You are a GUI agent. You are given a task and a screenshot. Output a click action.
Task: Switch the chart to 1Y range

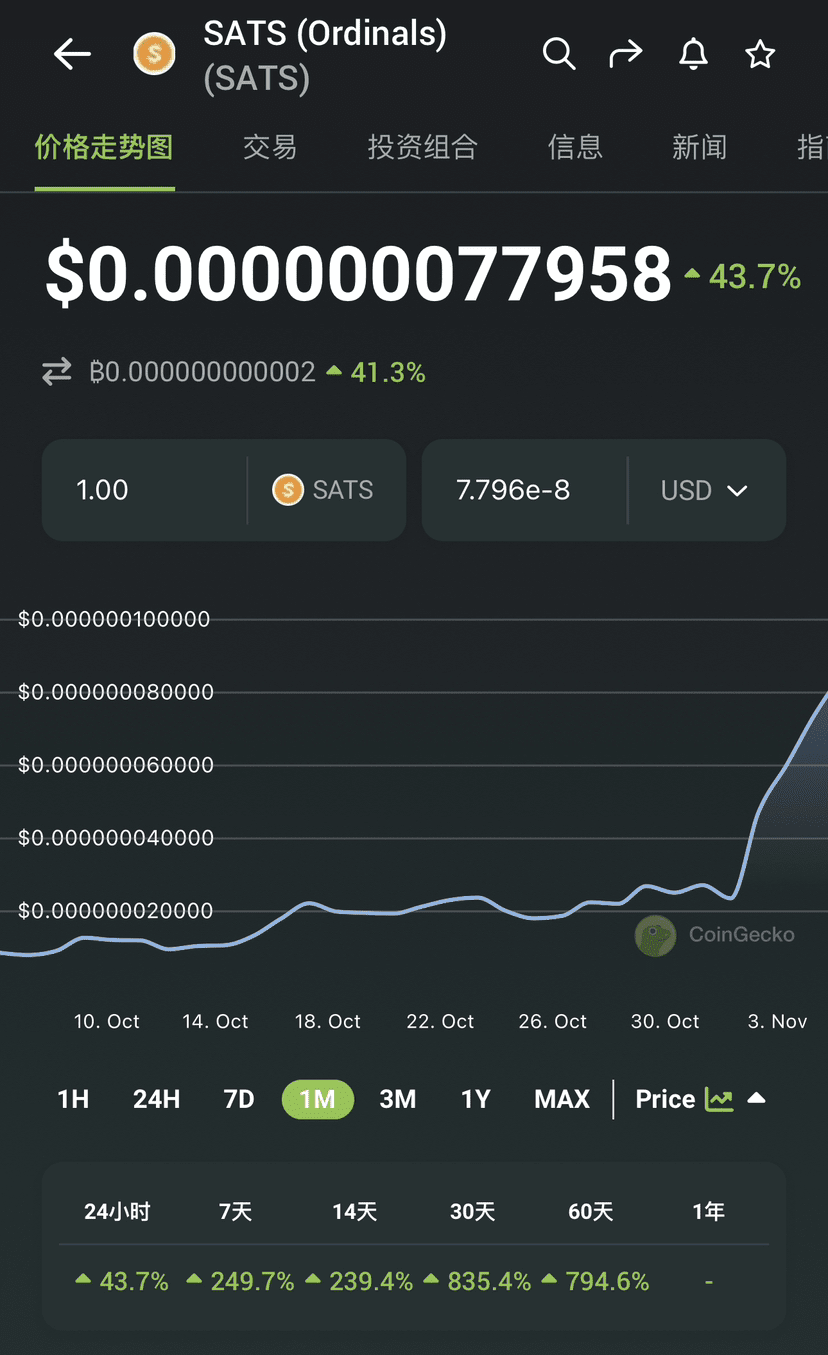point(476,1098)
